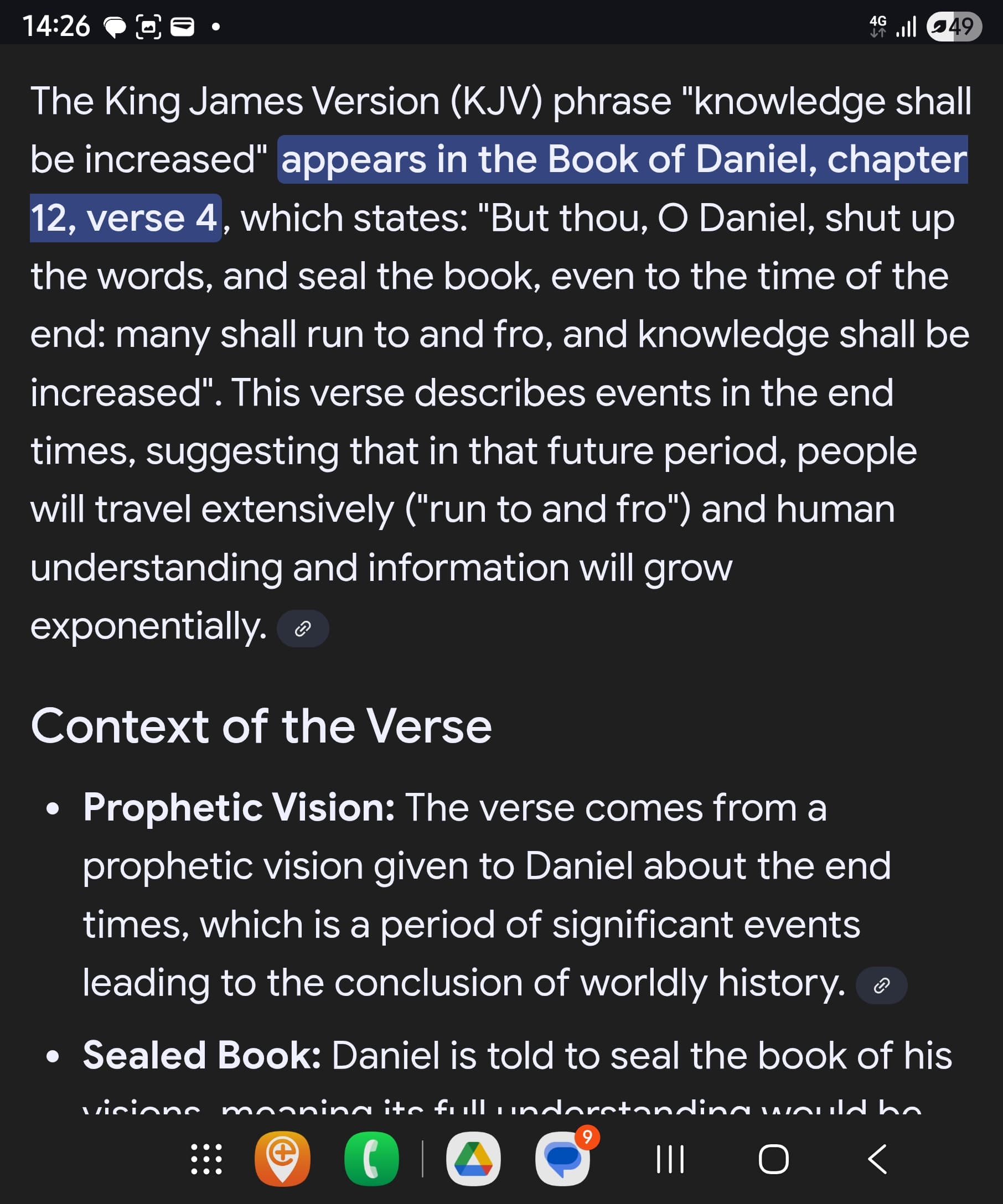Launch Google Drive from the taskbar

pos(473,1159)
